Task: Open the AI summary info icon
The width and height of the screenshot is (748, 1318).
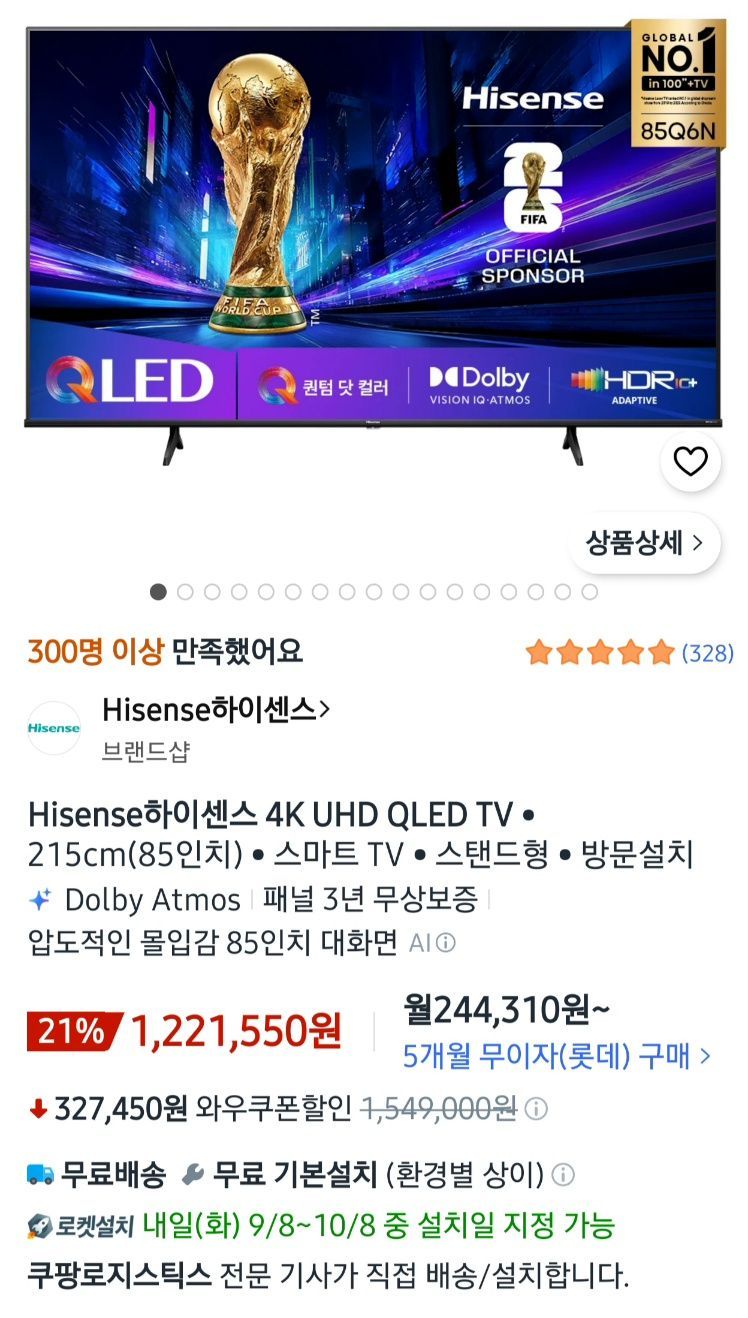Action: (x=445, y=943)
